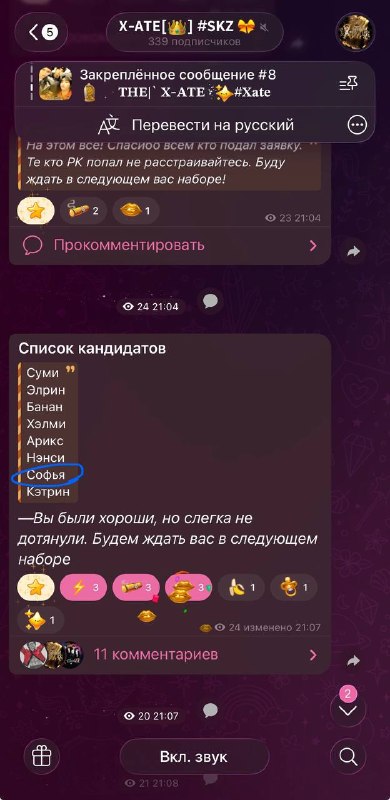
Task: Search within this channel
Action: [348, 757]
